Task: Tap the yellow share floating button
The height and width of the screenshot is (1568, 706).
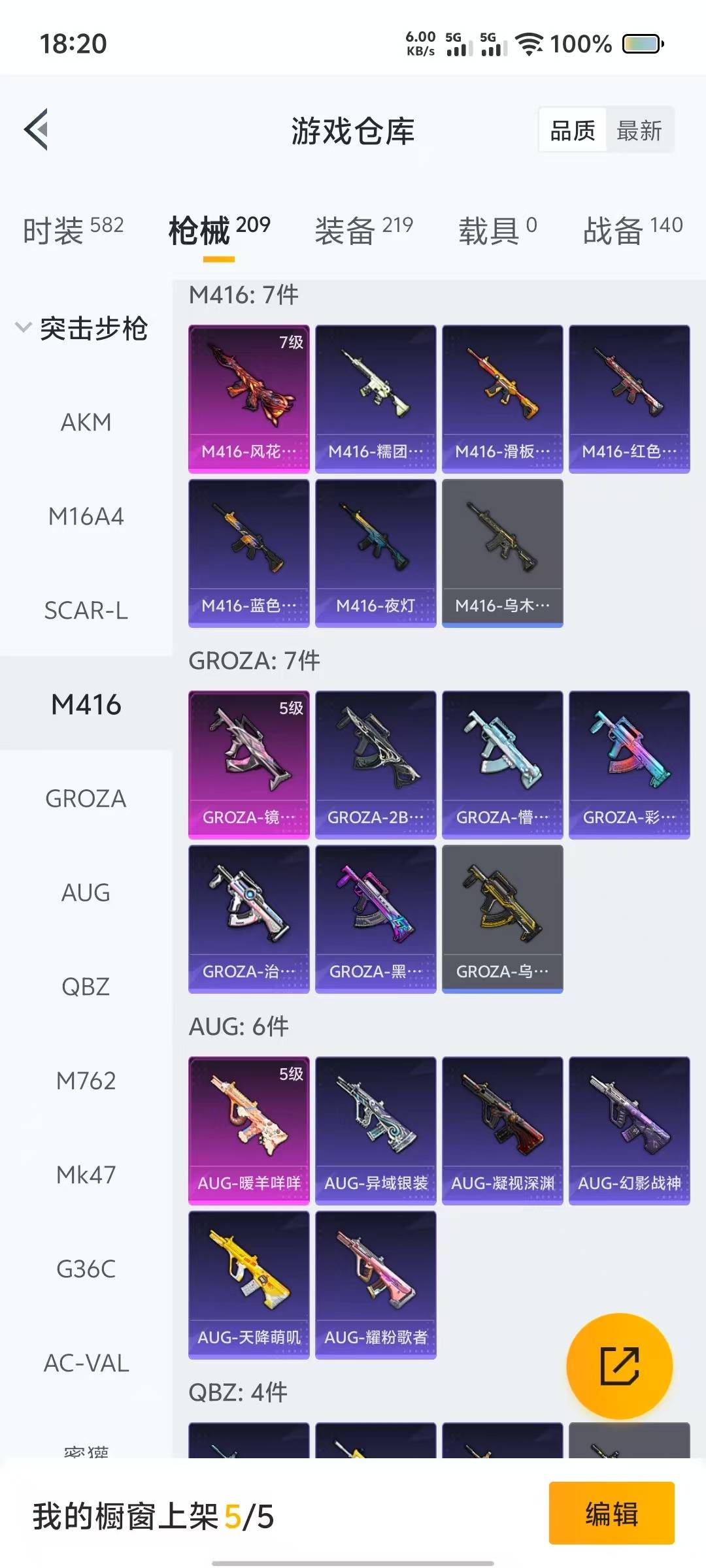Action: pos(619,1365)
